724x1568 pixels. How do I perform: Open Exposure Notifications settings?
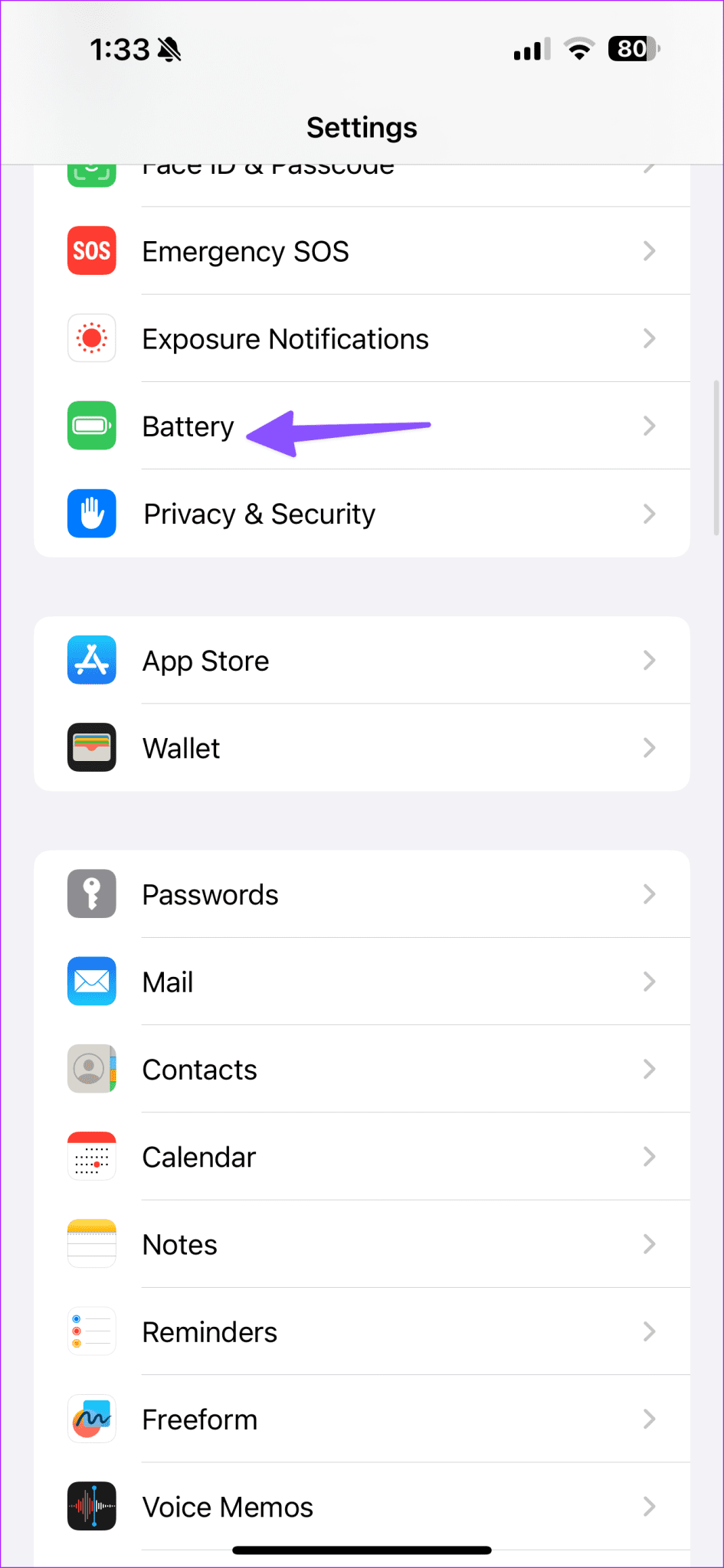pos(362,338)
